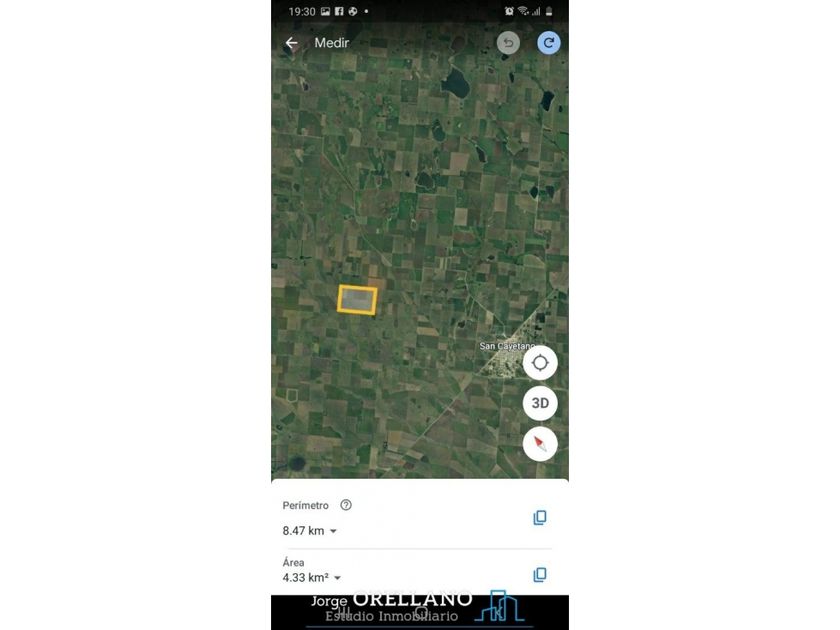Undo the last measurement point
The image size is (840, 630).
coord(509,43)
